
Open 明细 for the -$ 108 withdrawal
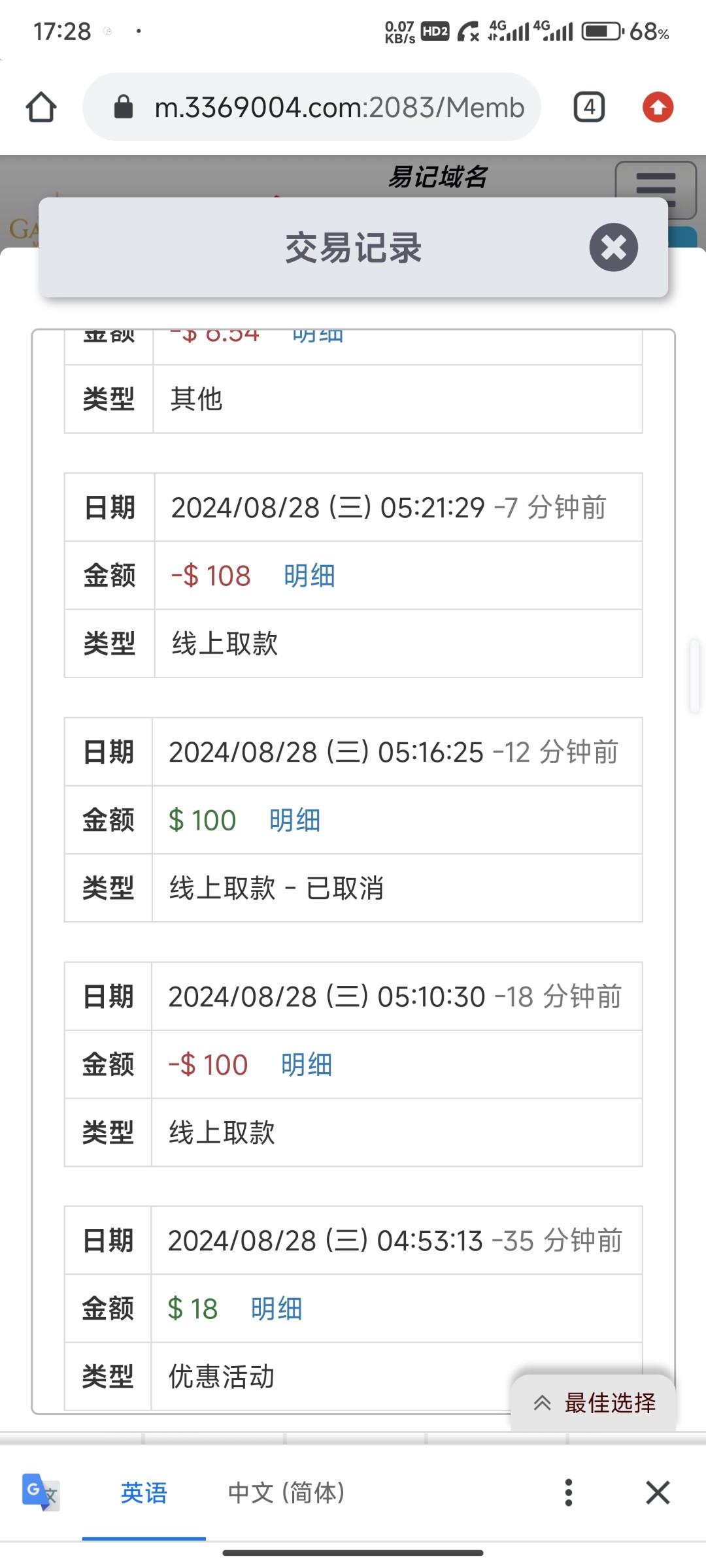point(309,576)
